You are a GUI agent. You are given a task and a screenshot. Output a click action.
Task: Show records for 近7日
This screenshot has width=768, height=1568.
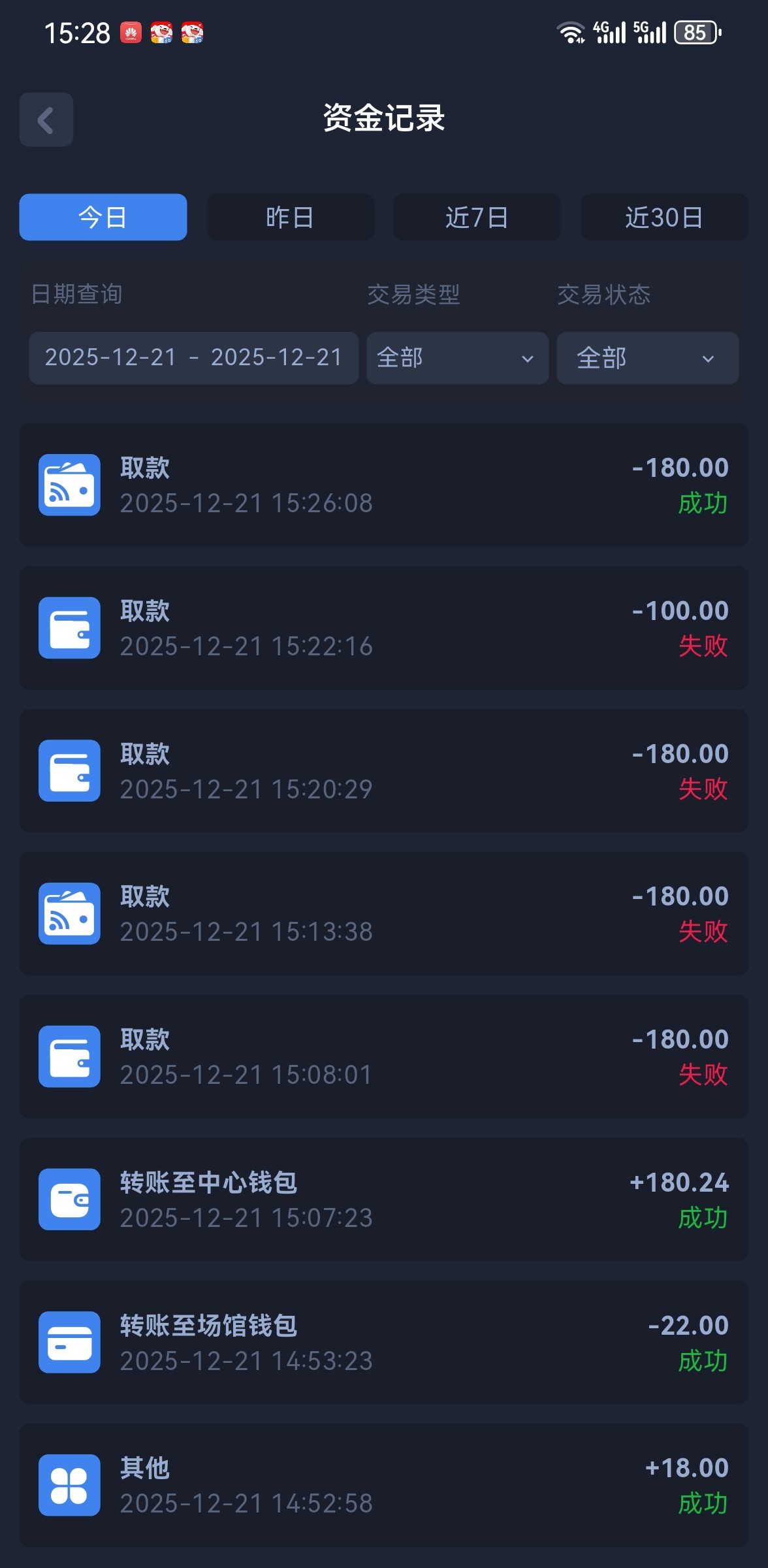[x=477, y=217]
